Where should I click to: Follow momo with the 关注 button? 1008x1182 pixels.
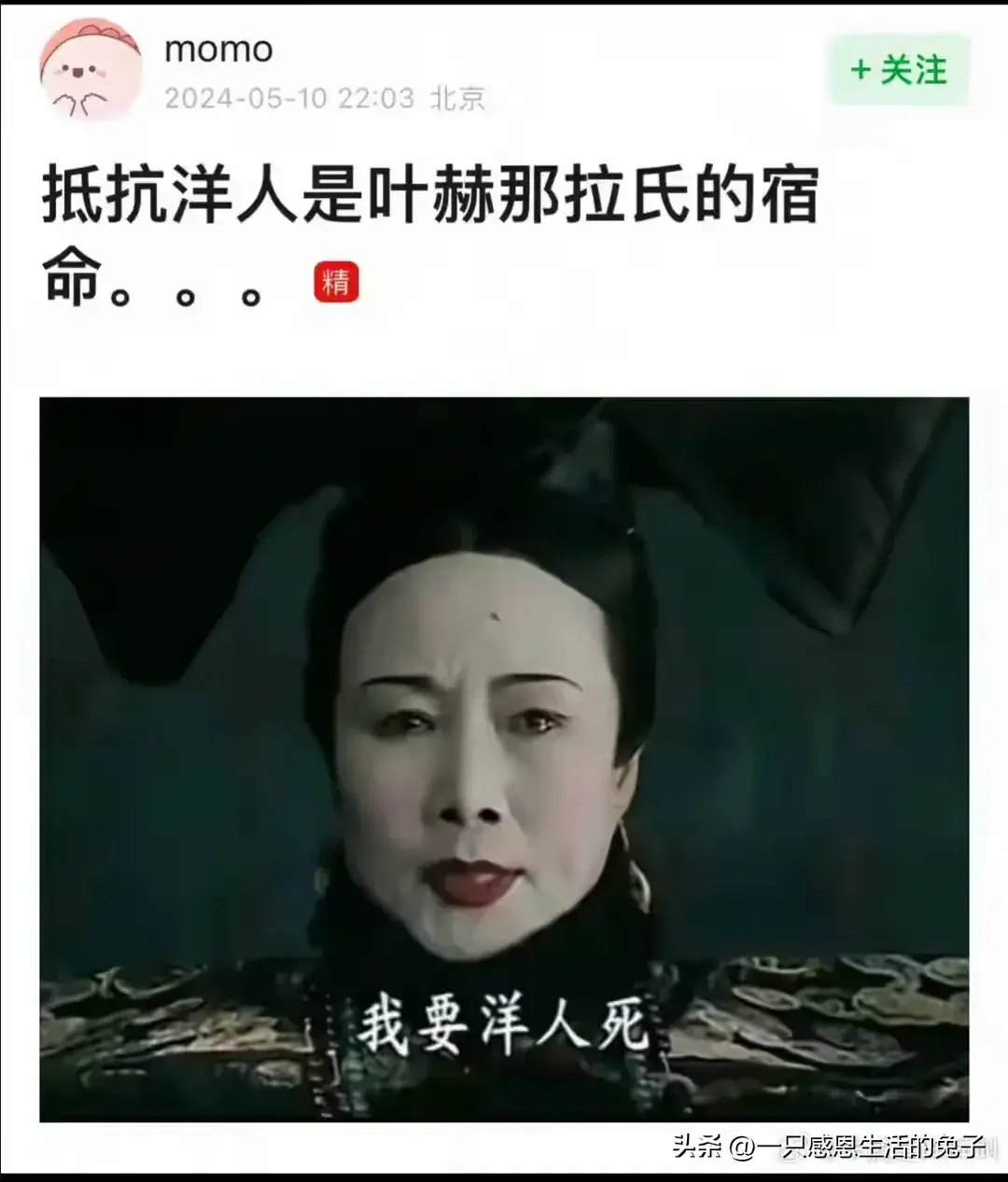pyautogui.click(x=899, y=71)
